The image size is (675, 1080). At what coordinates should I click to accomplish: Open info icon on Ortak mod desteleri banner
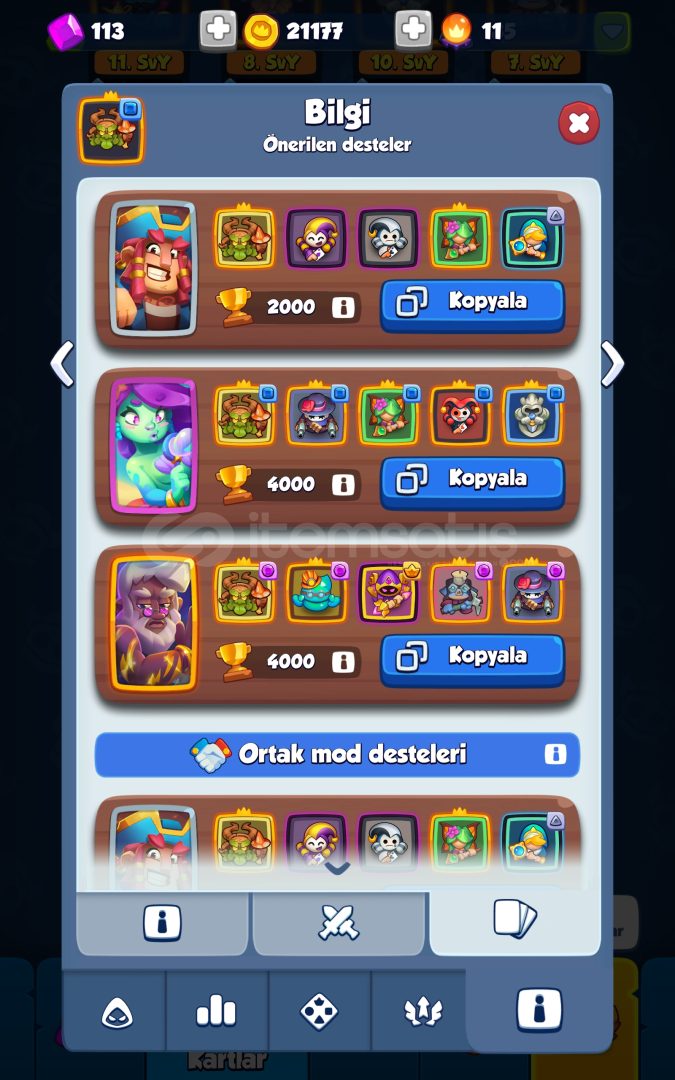555,754
